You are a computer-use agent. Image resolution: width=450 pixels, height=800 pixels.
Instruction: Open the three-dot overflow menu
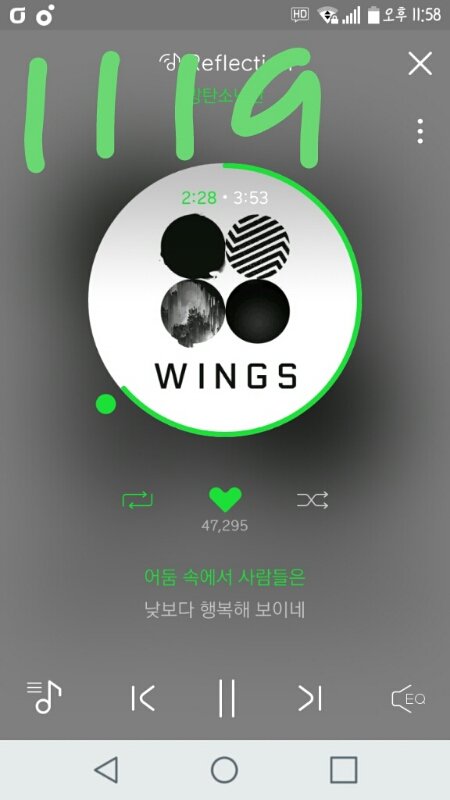tap(420, 131)
